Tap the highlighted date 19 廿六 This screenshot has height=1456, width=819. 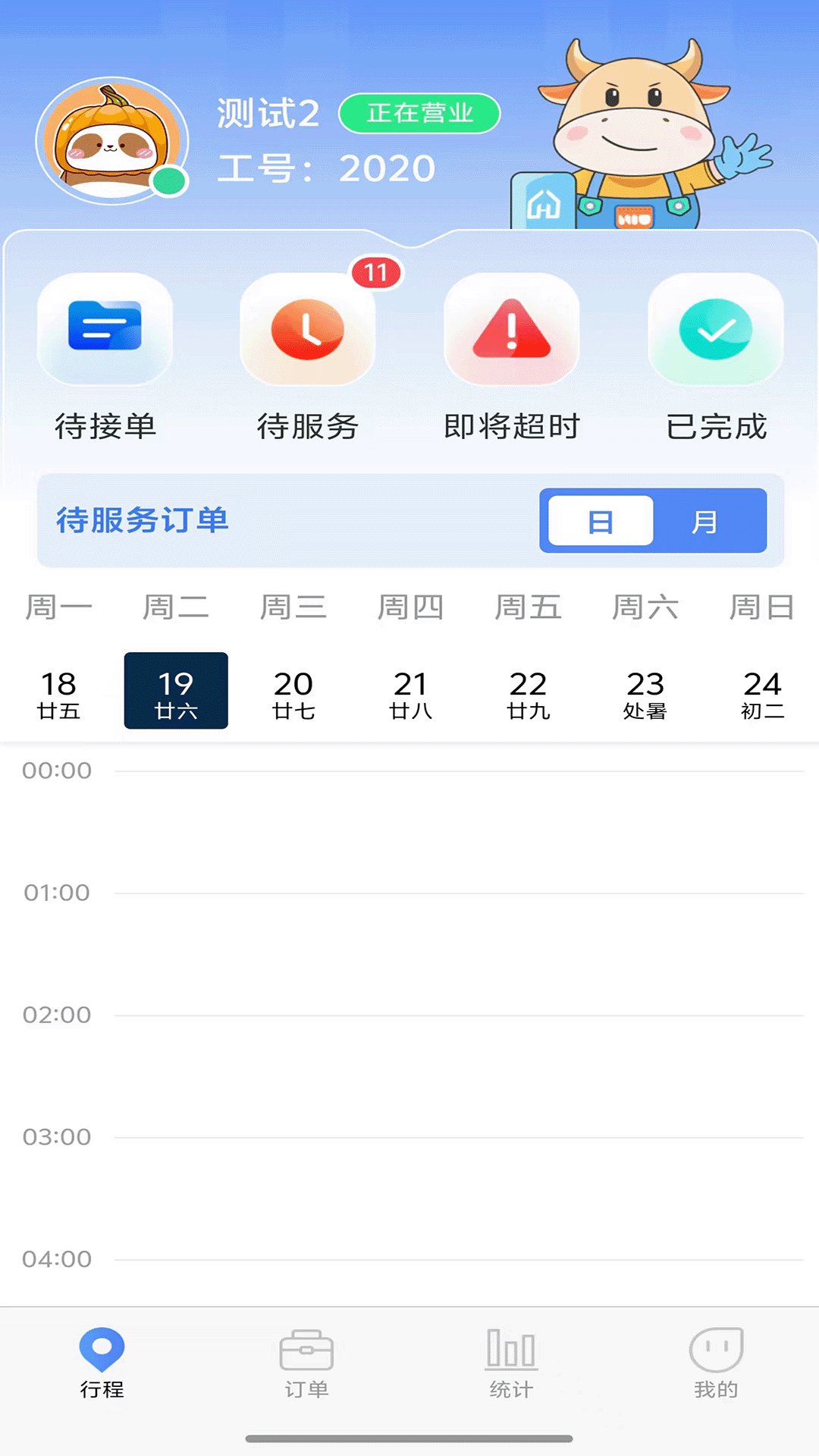[175, 692]
